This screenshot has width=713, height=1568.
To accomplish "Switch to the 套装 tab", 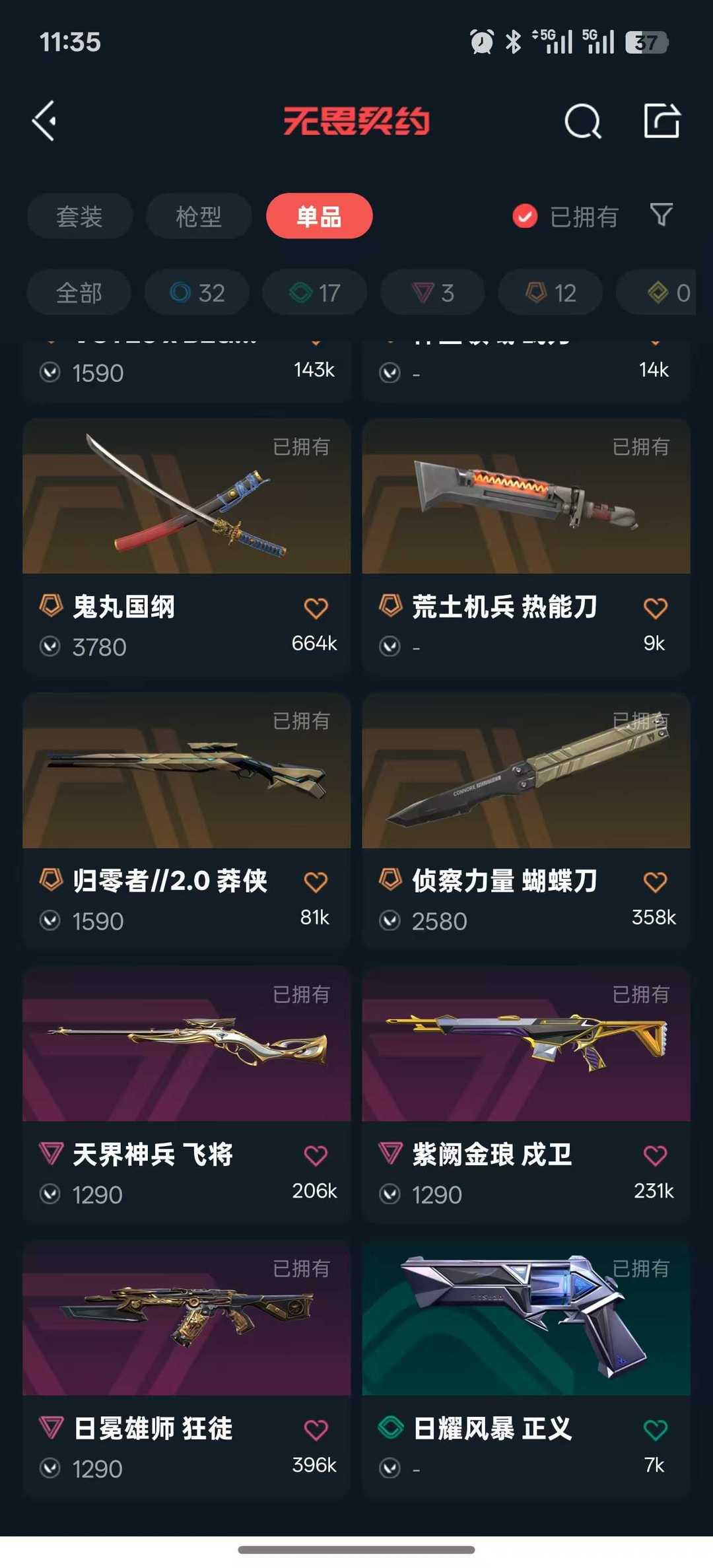I will (79, 216).
